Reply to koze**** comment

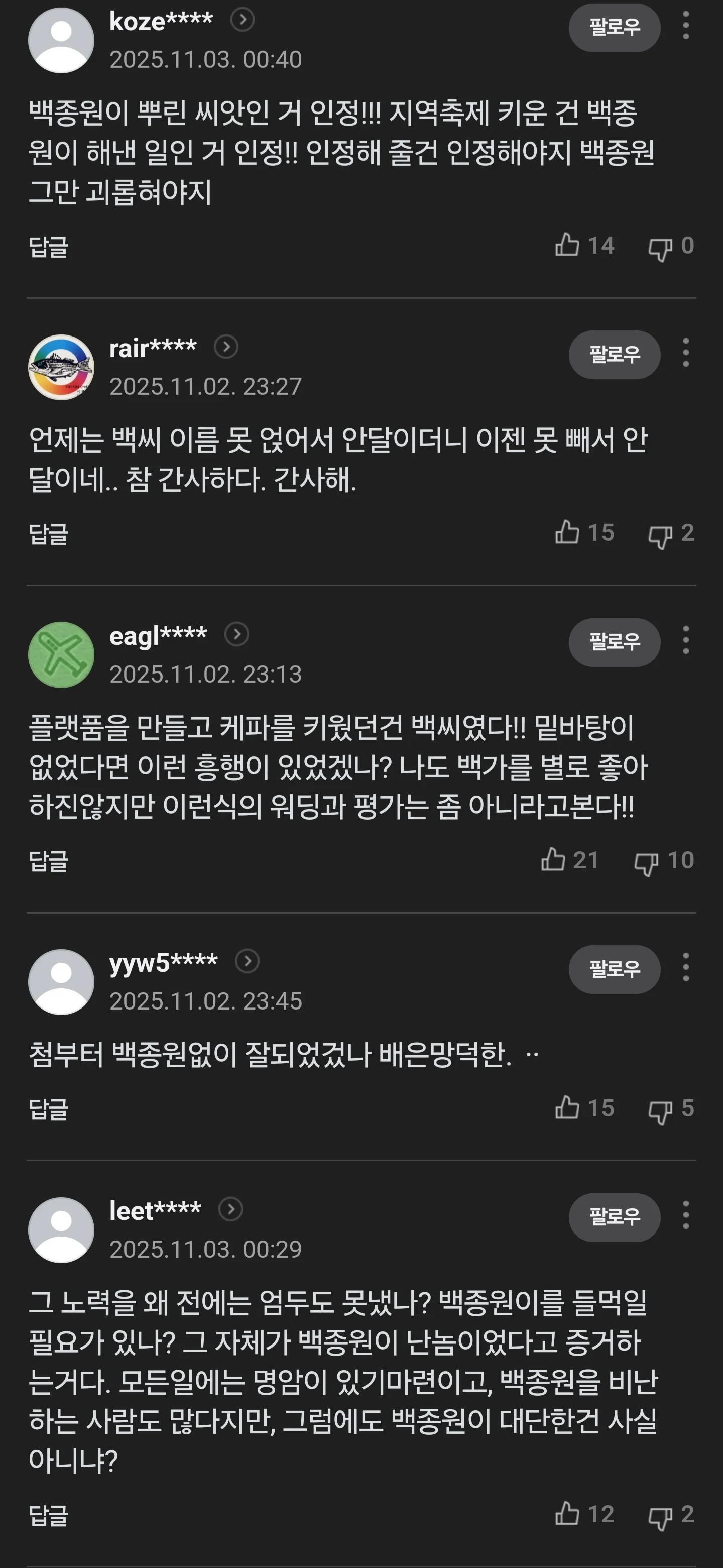[x=49, y=247]
